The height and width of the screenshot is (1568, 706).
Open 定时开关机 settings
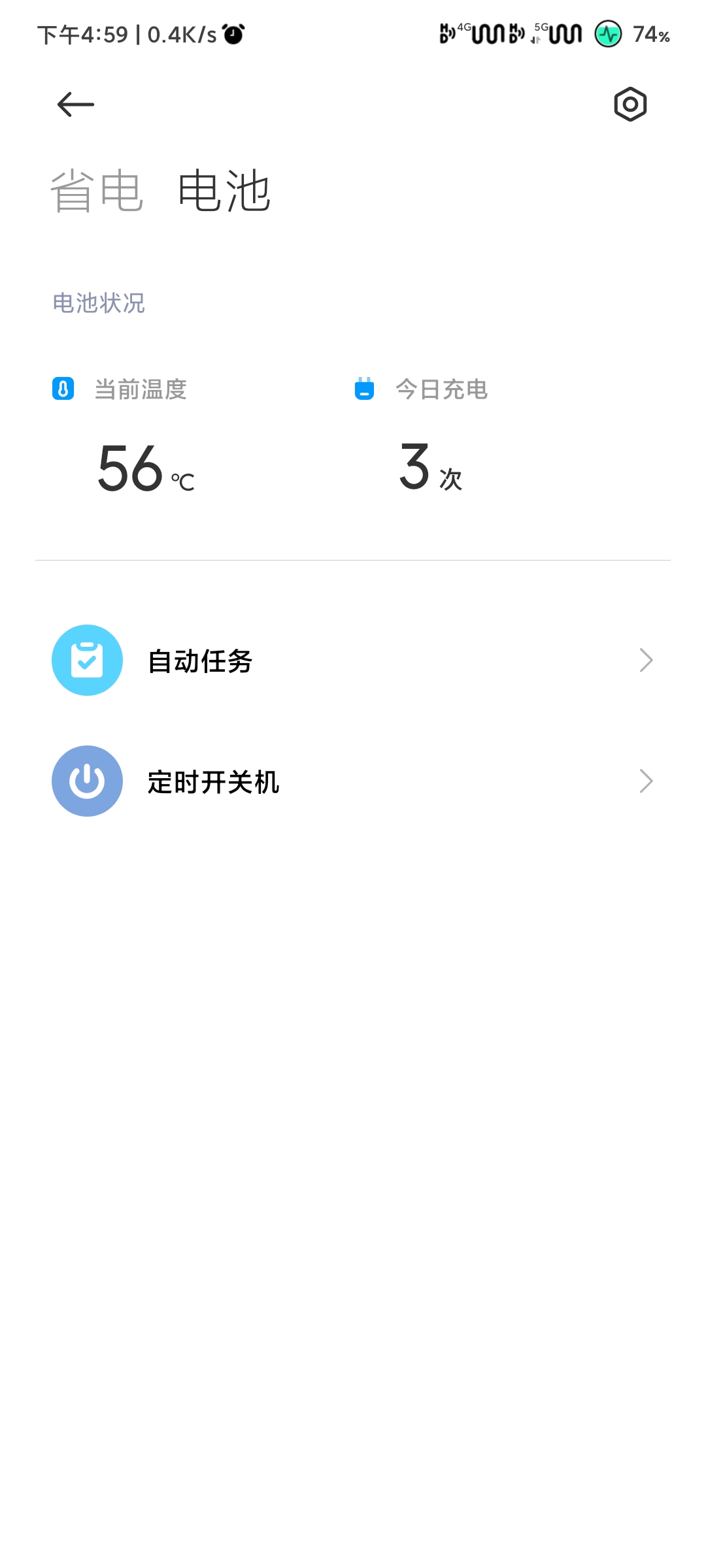point(353,781)
